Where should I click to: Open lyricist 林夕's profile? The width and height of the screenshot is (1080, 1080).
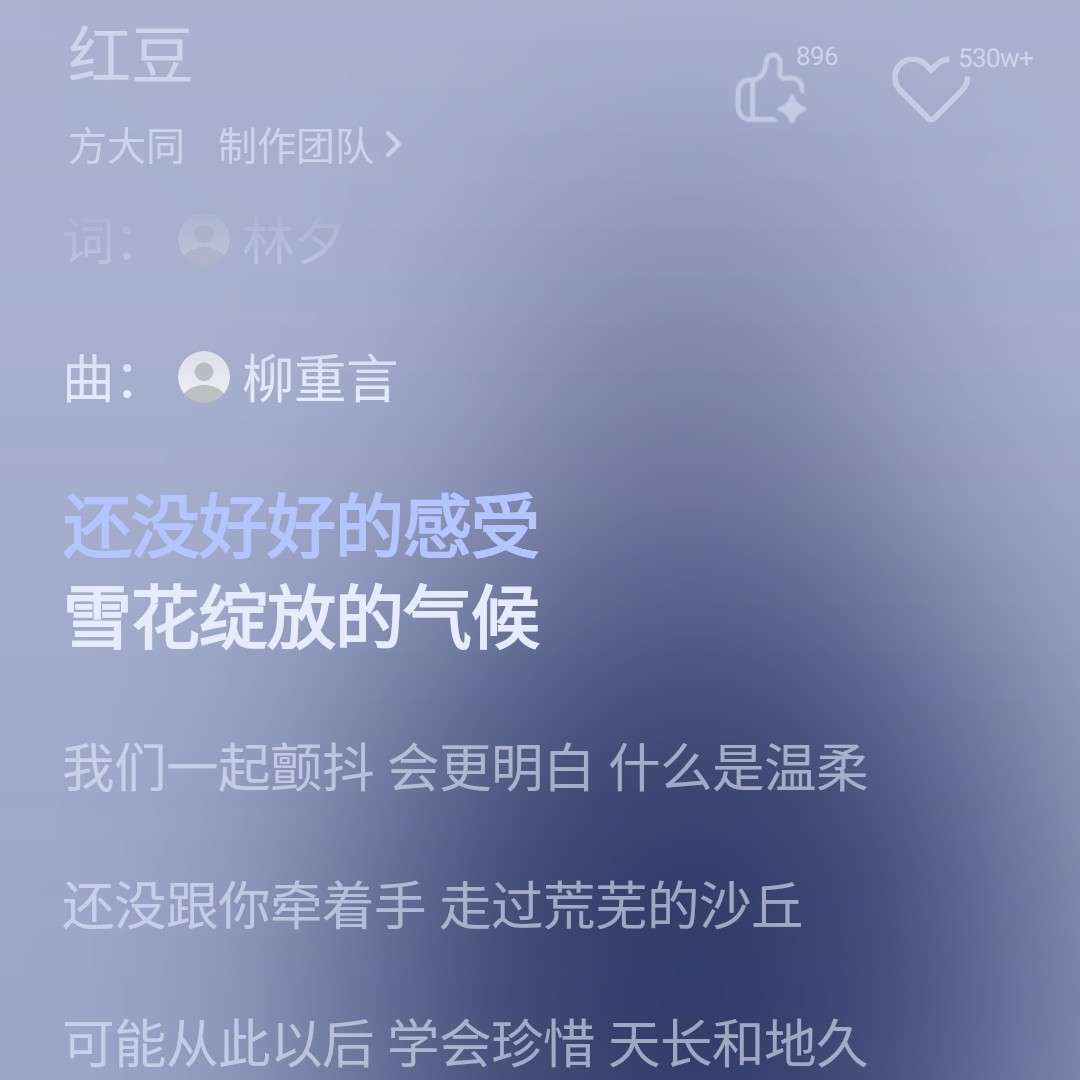click(x=290, y=242)
